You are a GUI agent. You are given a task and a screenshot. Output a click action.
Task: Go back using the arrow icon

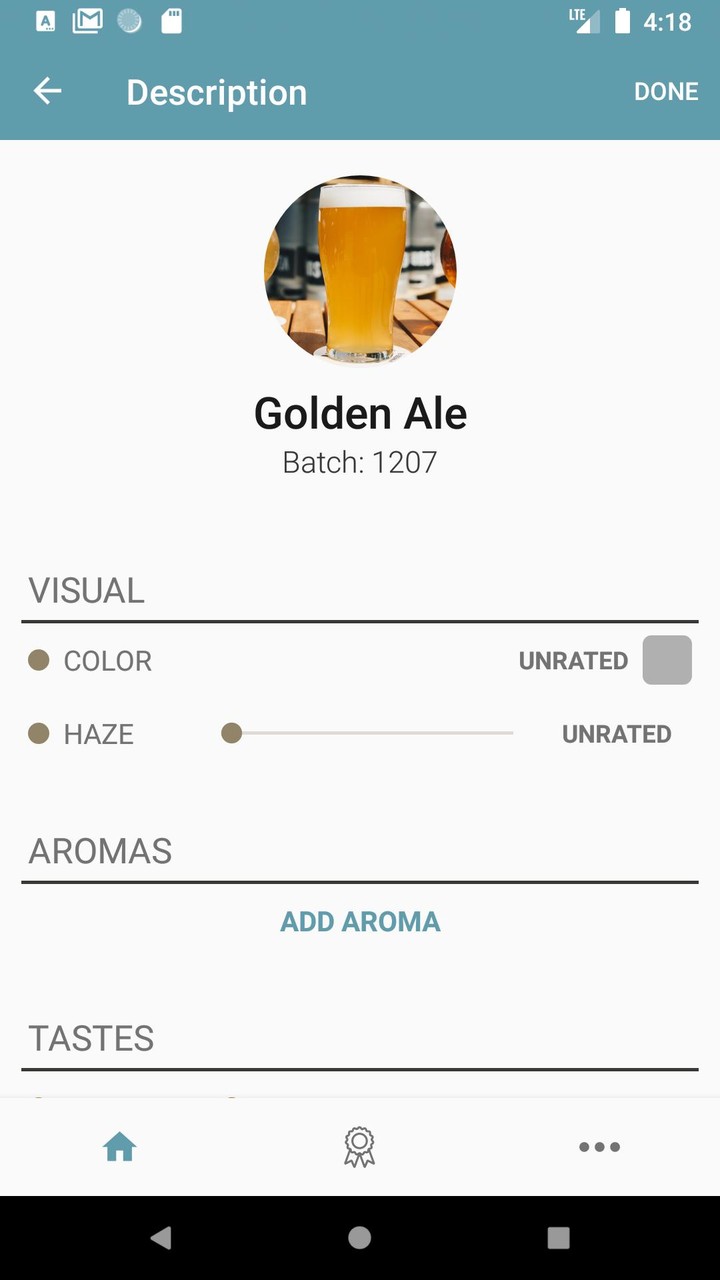(47, 91)
